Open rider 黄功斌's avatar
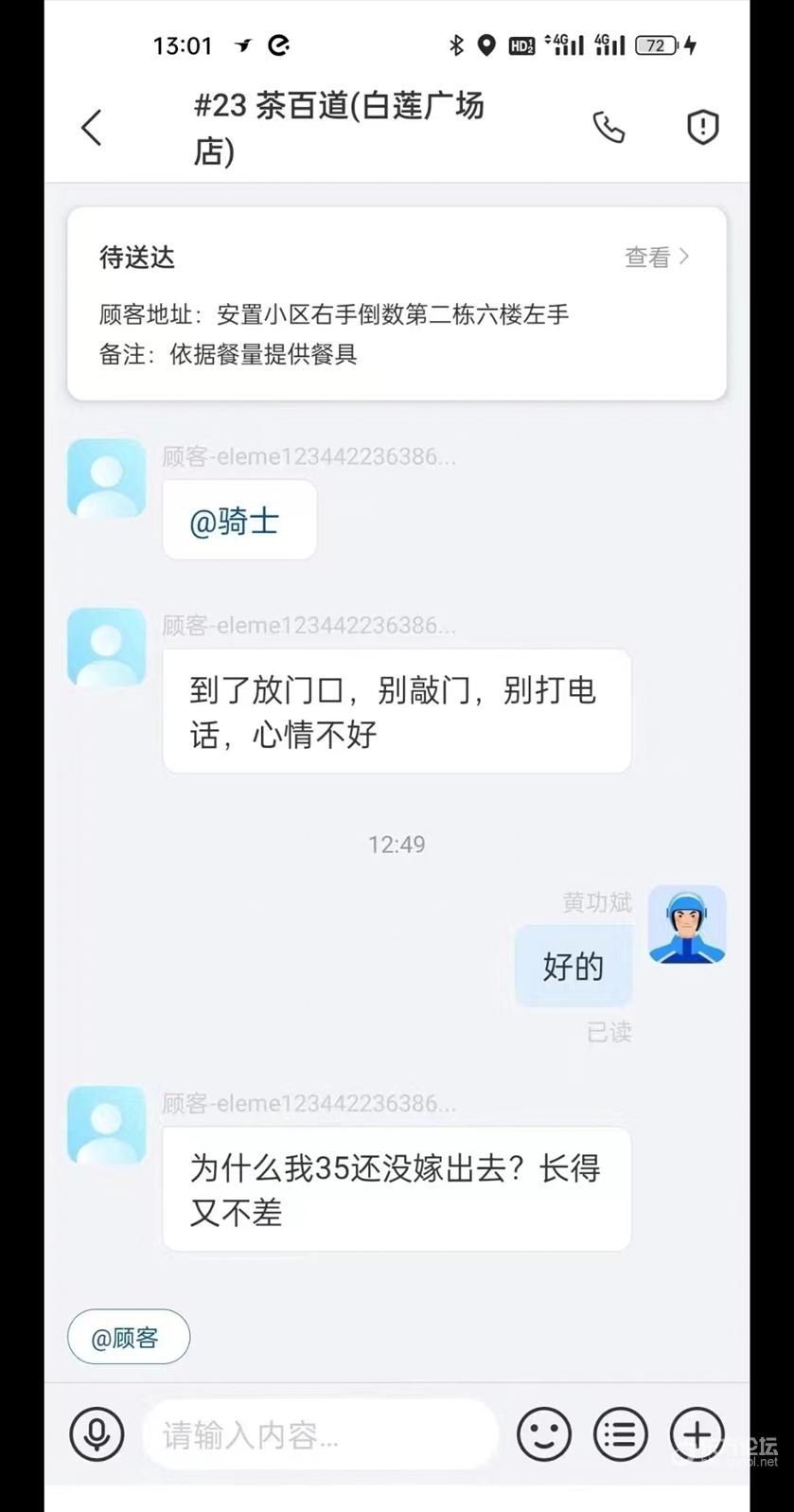Viewport: 794px width, 1512px height. point(687,925)
